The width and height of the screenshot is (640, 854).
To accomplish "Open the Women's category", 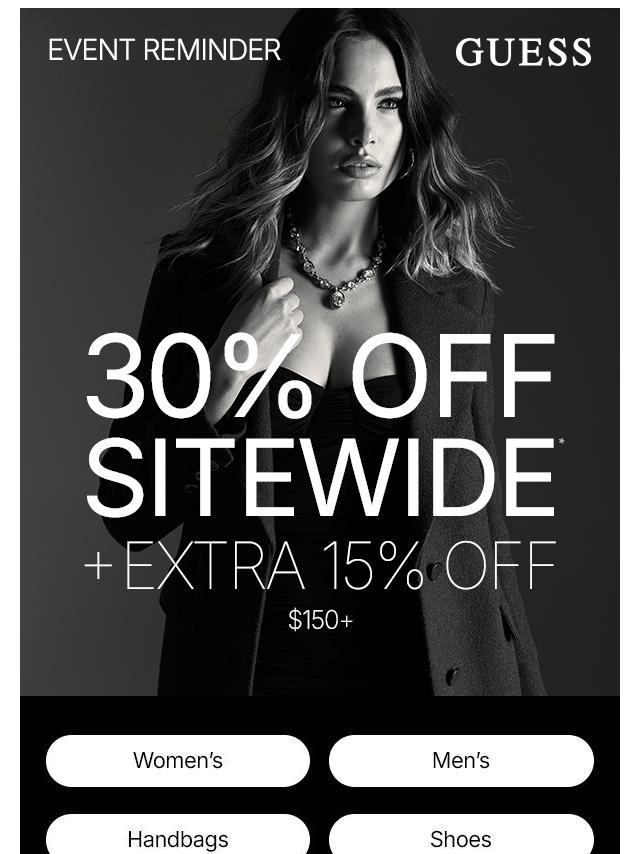I will click(x=178, y=761).
